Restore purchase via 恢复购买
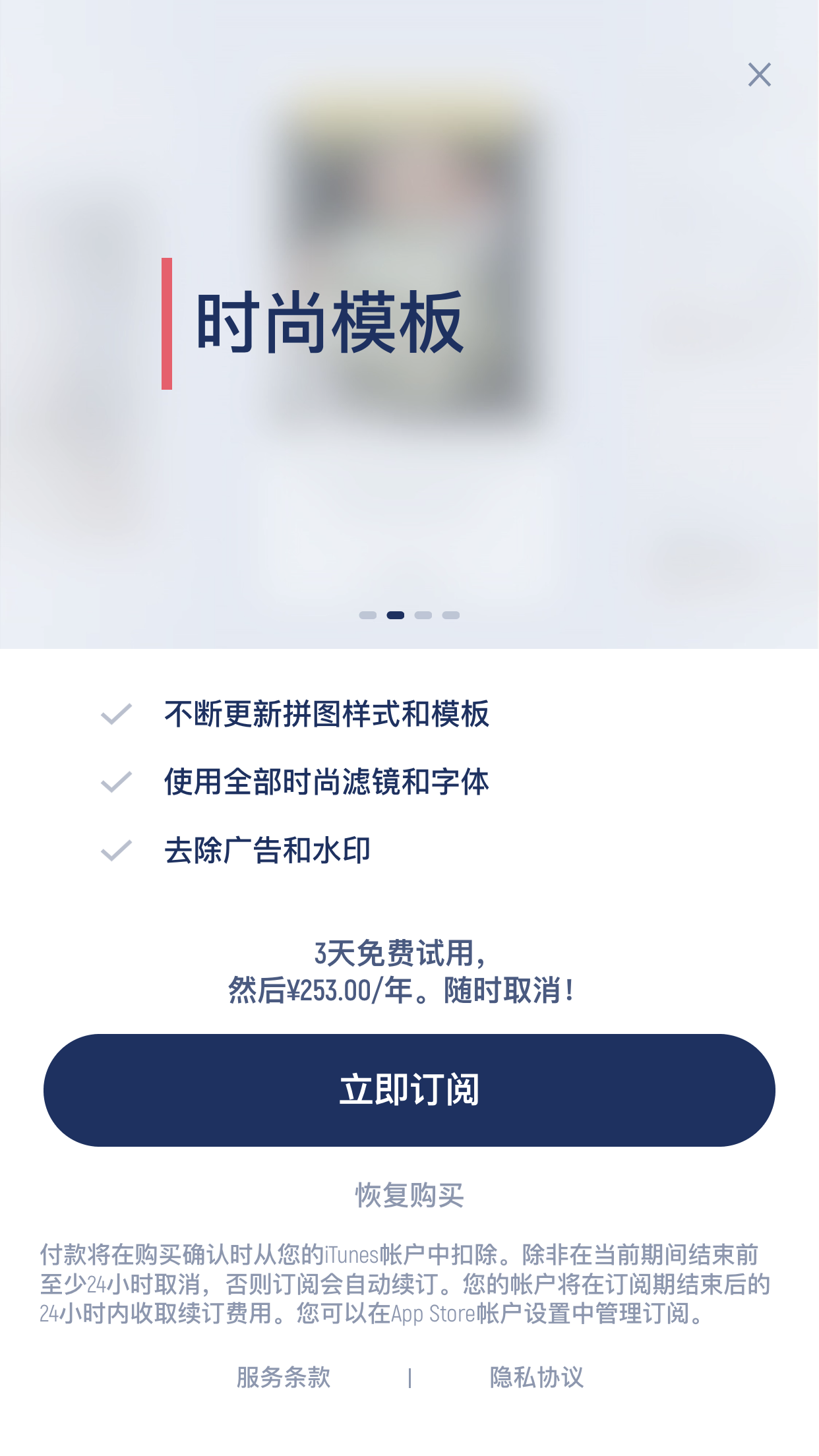 click(x=409, y=1195)
